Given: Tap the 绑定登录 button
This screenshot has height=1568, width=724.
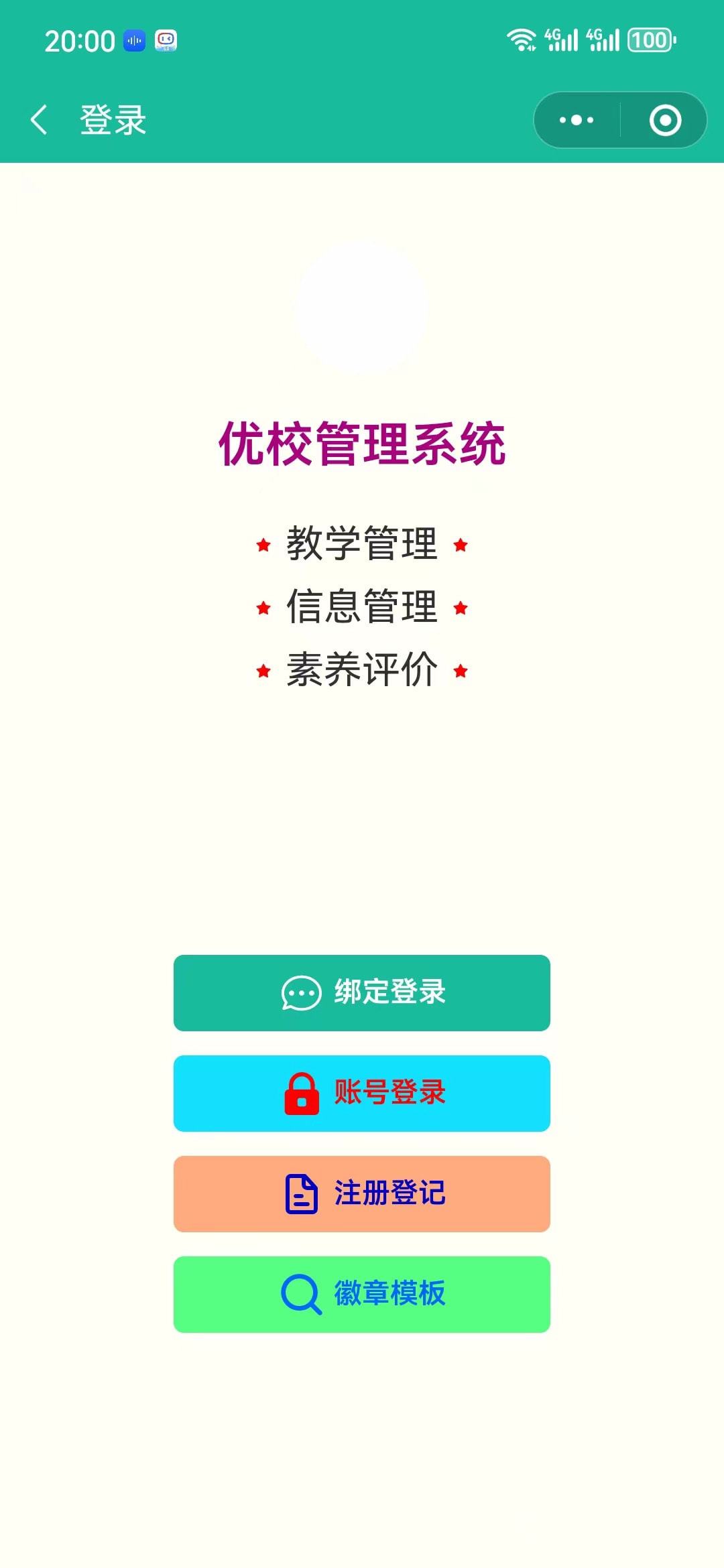Looking at the screenshot, I should [x=362, y=993].
